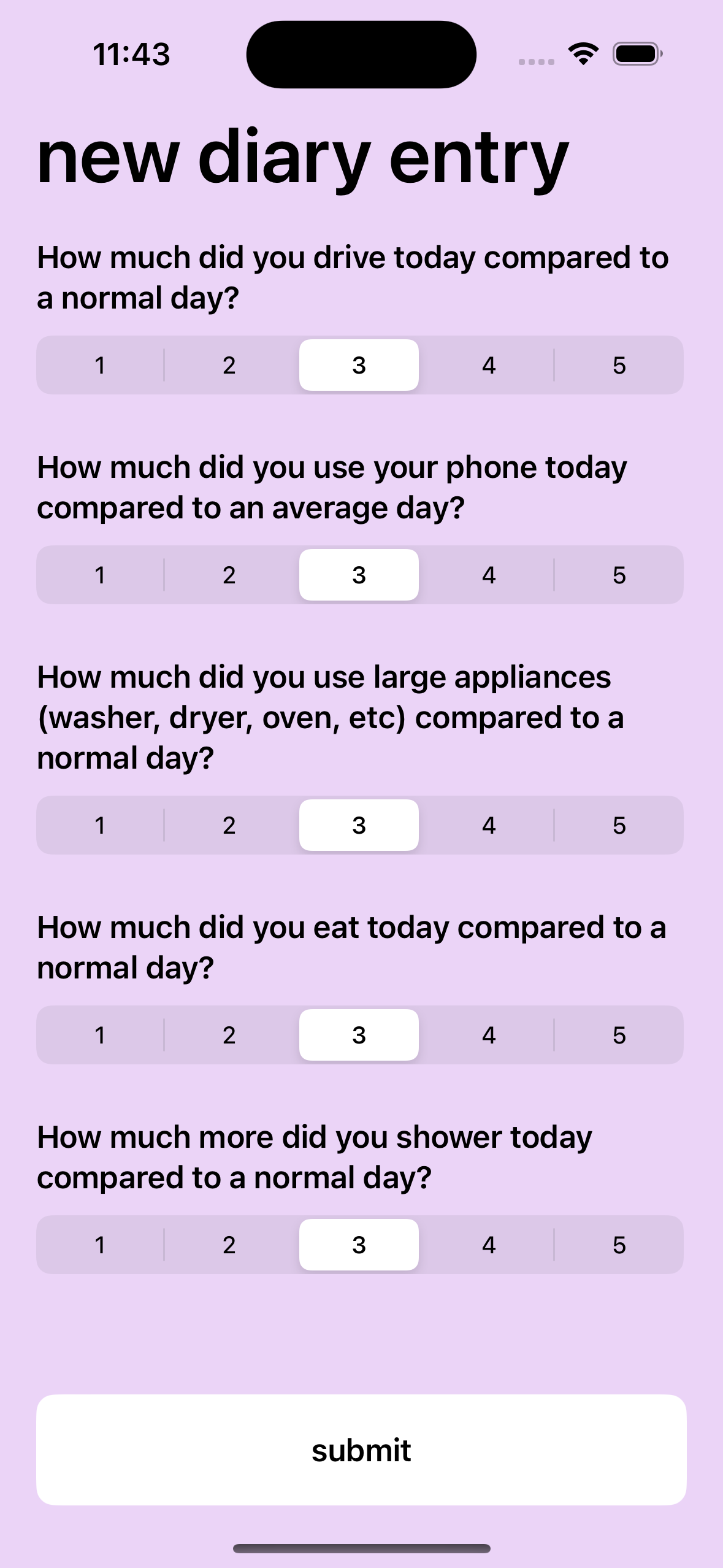Select 1 for how much you ate

(100, 1035)
